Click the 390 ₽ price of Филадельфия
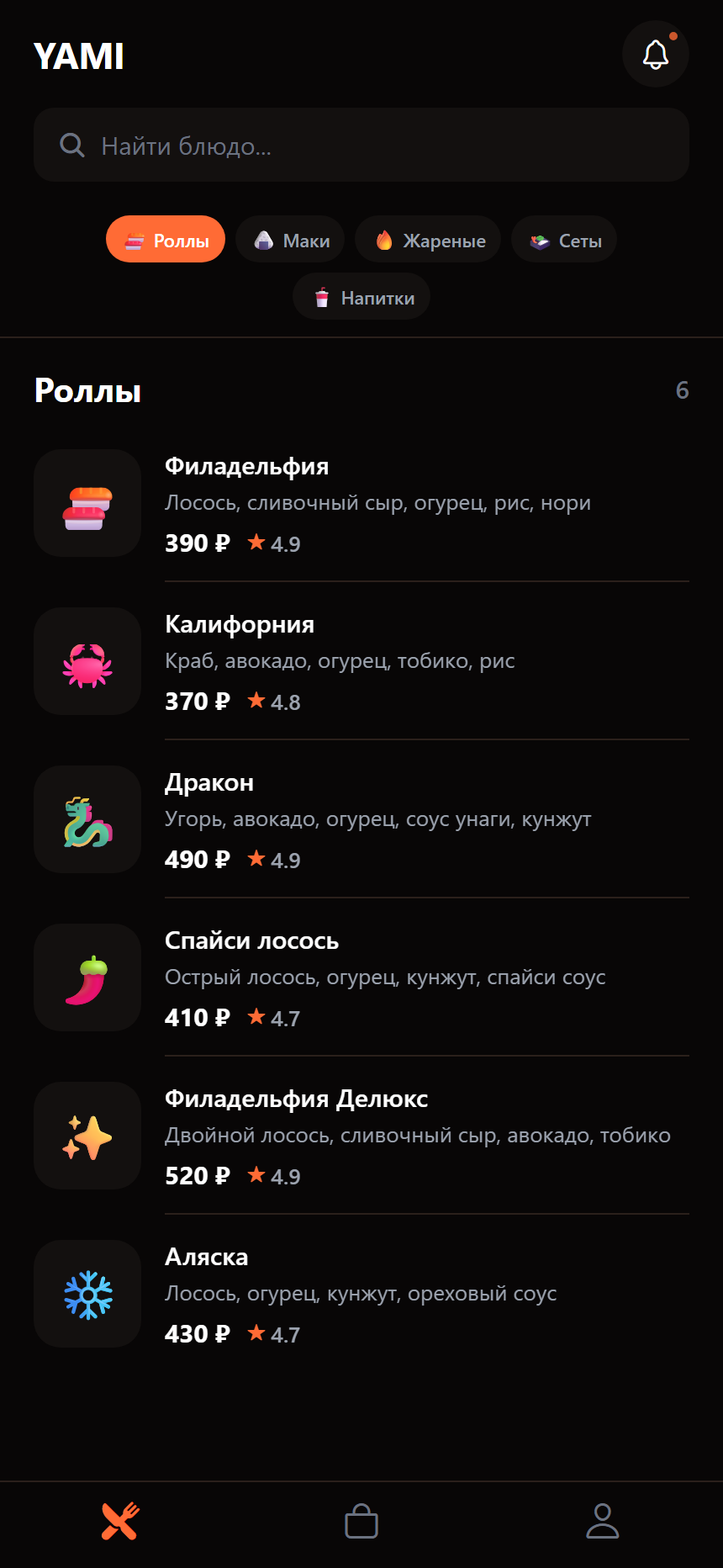 (x=196, y=543)
